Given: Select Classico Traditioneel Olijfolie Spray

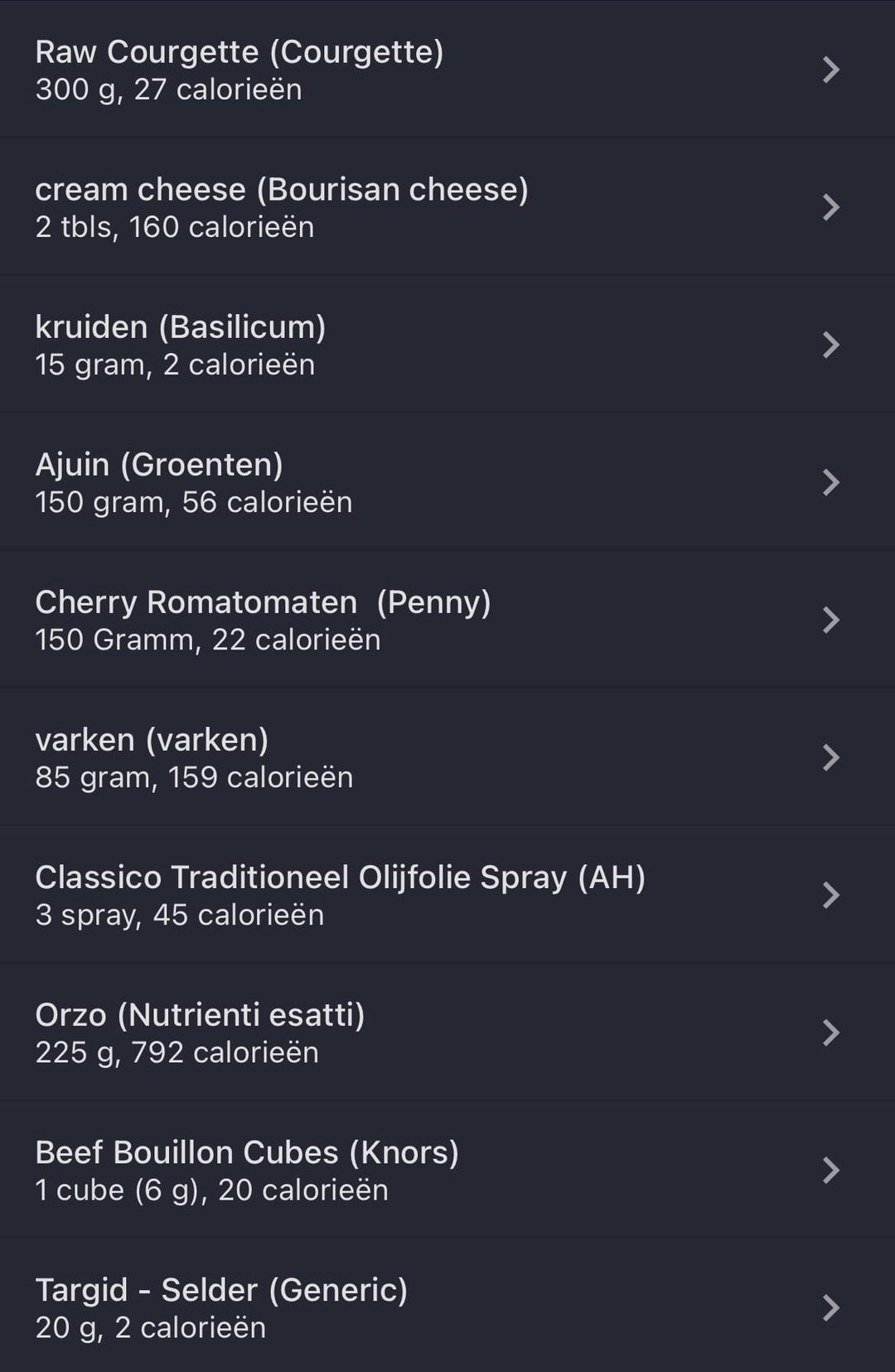Looking at the screenshot, I should point(447,895).
